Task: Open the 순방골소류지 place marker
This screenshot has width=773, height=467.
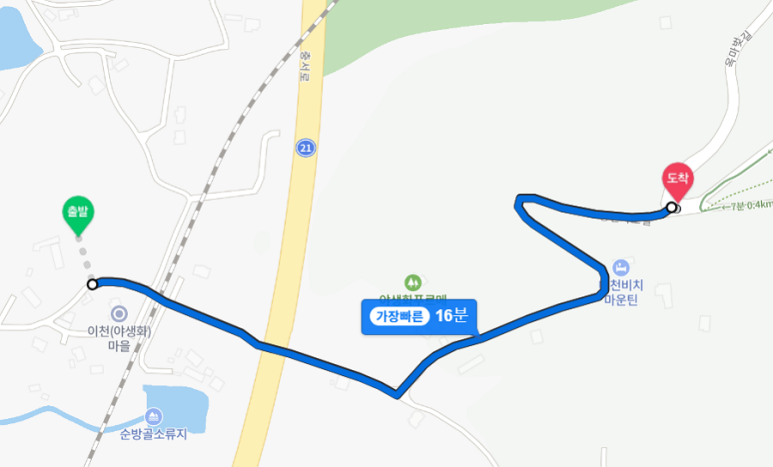Action: click(x=154, y=416)
